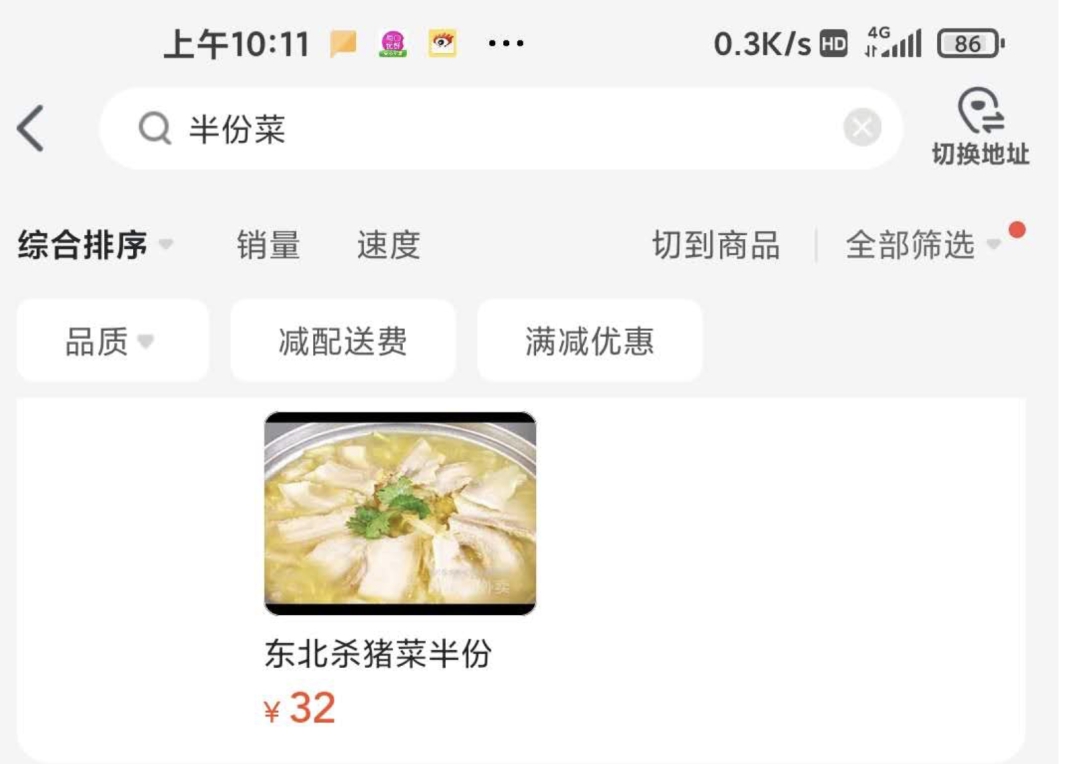
Task: Expand the 品质 filter chip
Action: pyautogui.click(x=112, y=341)
